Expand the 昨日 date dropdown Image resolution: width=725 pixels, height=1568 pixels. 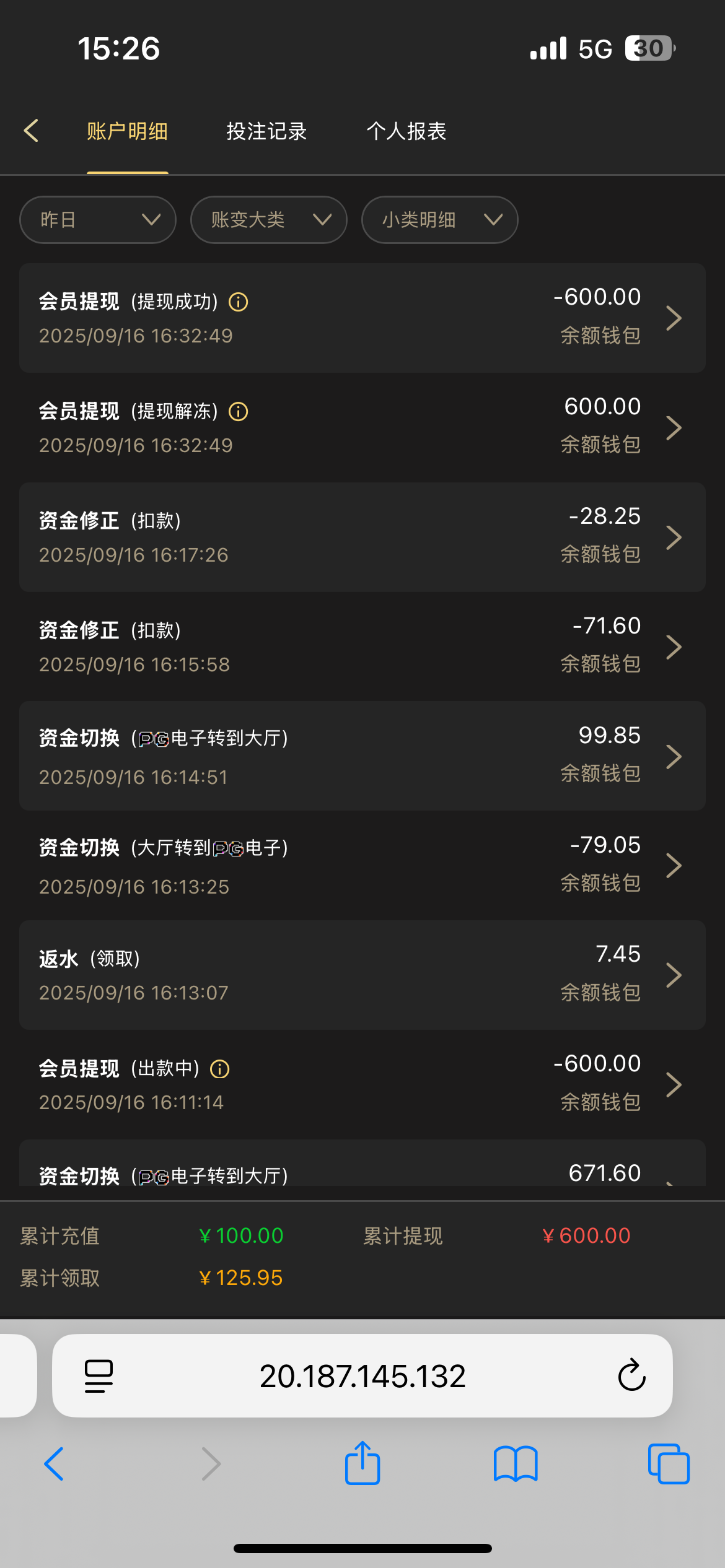coord(98,220)
